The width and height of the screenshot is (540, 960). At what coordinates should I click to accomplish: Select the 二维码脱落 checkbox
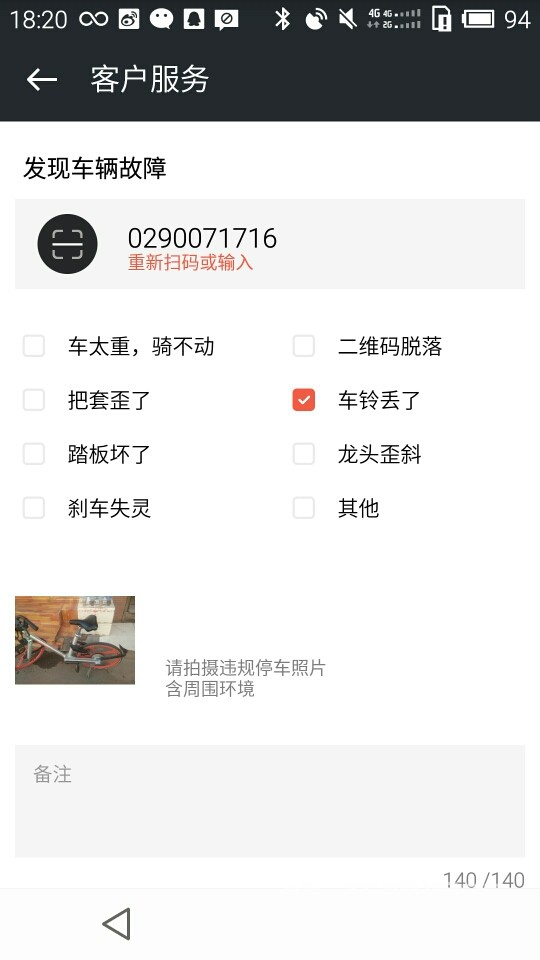click(304, 346)
